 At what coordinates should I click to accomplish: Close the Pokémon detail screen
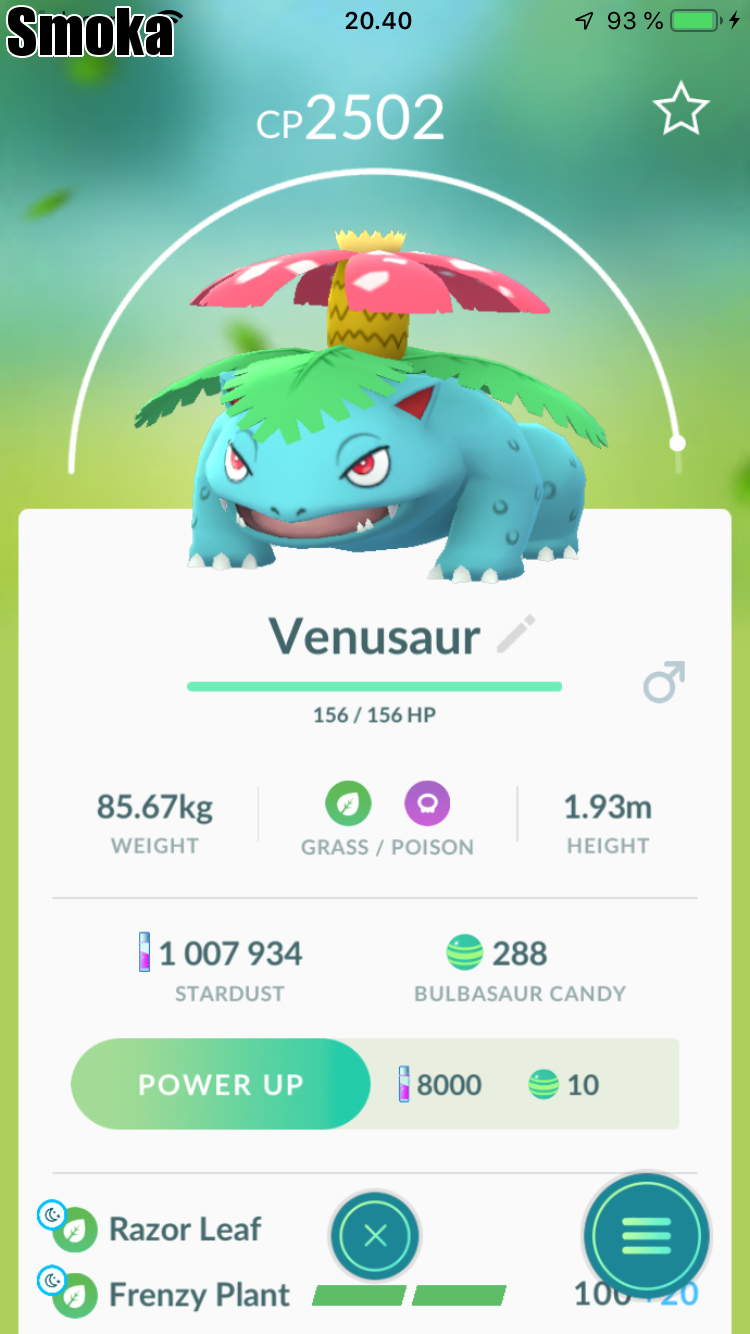[x=375, y=1237]
